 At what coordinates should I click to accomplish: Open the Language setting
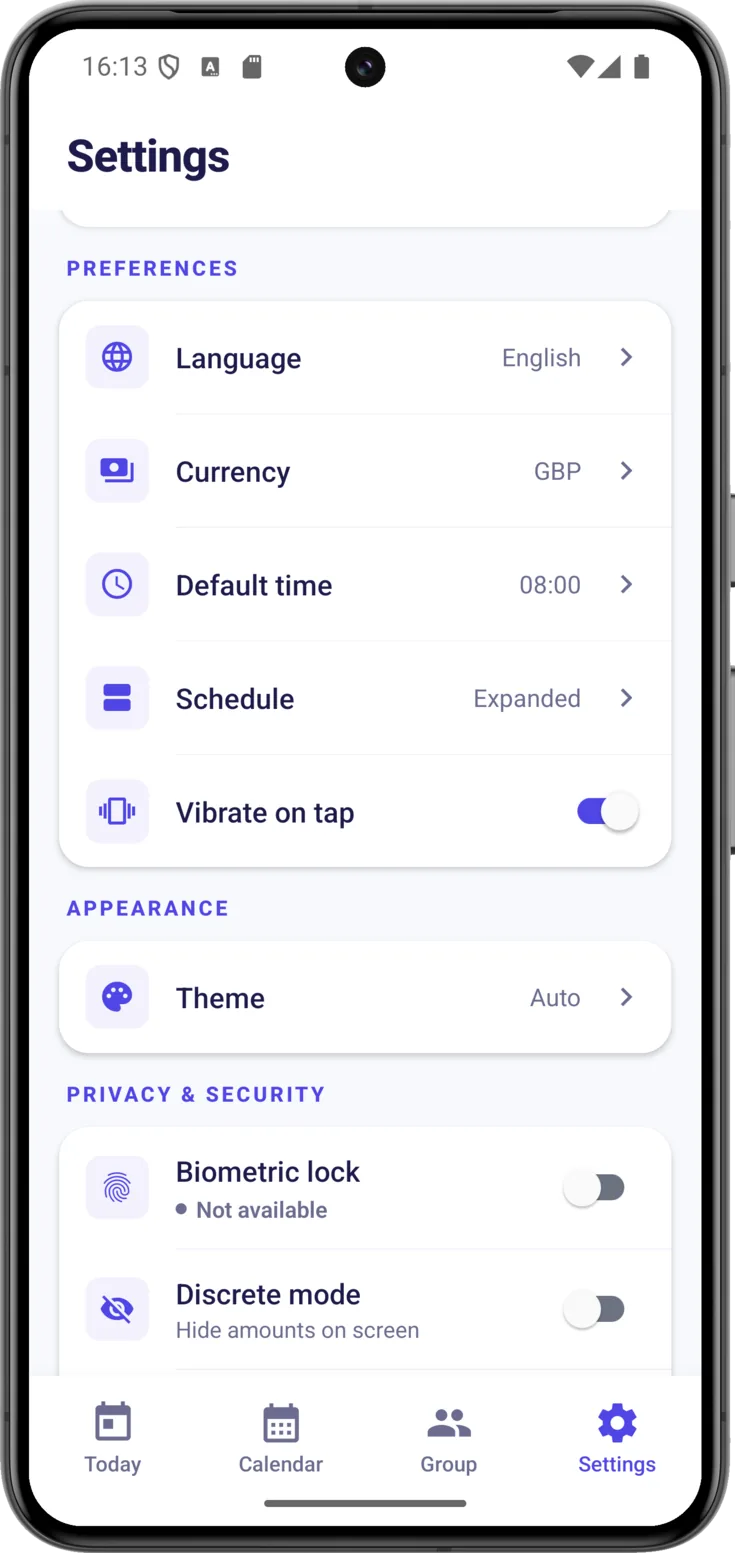[x=365, y=358]
